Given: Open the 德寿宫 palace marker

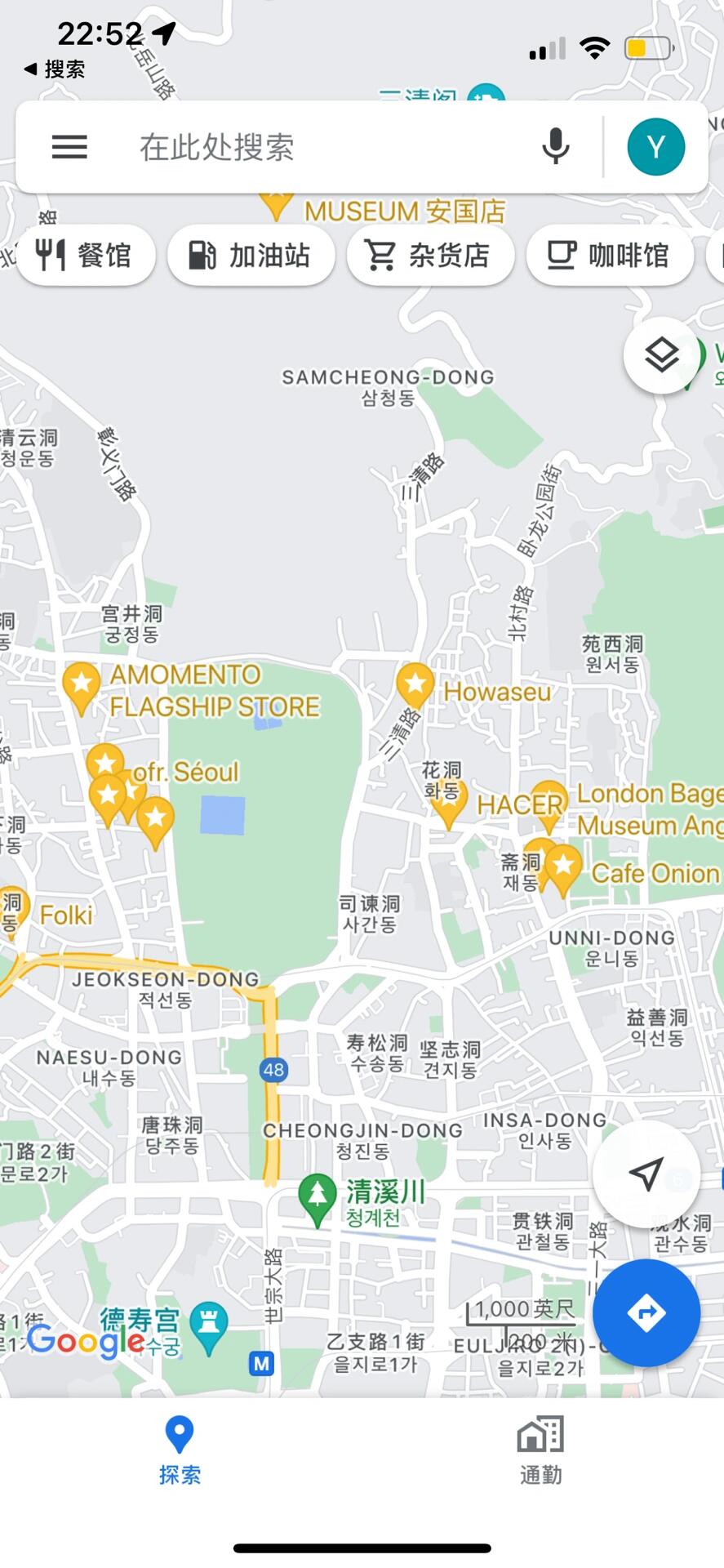Looking at the screenshot, I should (209, 1324).
